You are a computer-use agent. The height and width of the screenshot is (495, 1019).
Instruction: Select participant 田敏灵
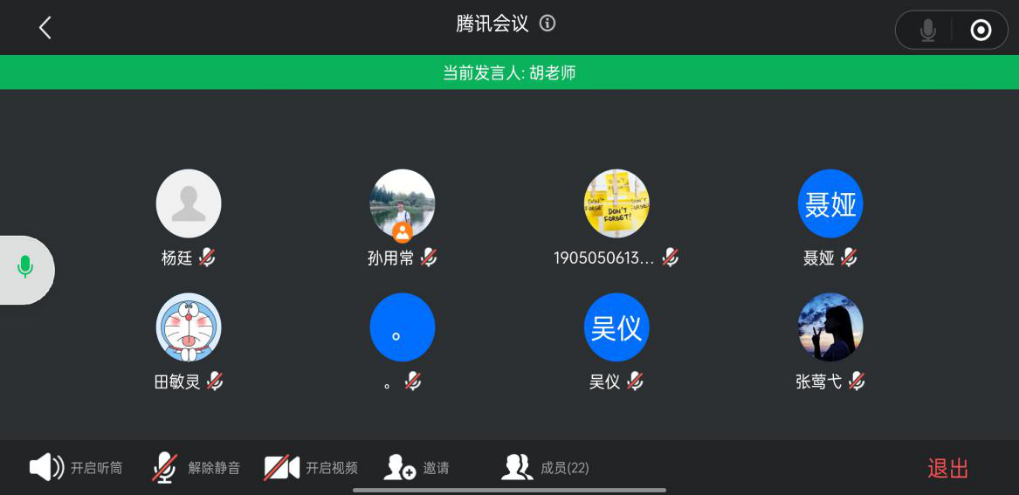pyautogui.click(x=188, y=328)
